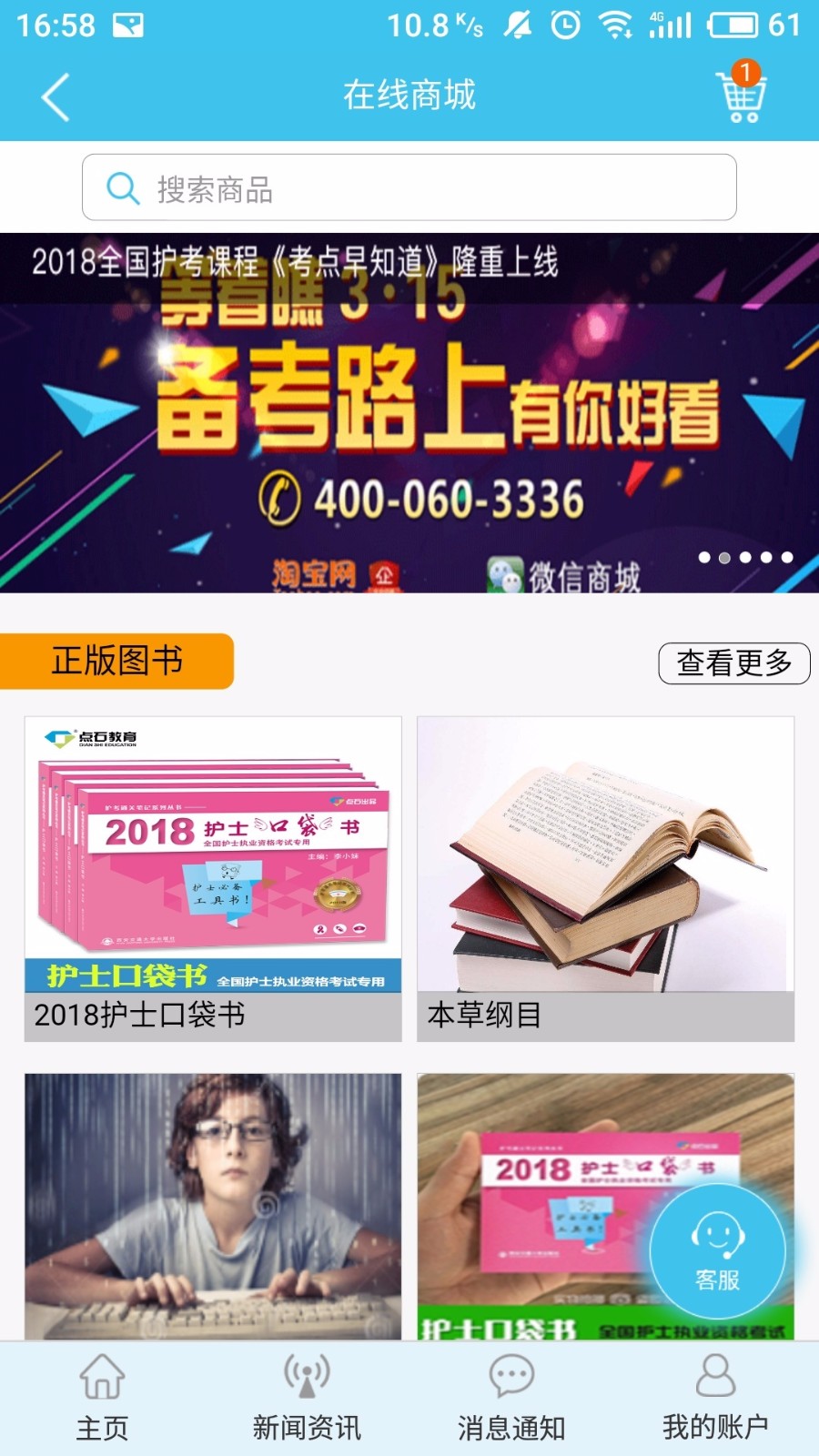
Task: Open the product with boy at keyboard
Action: 213,1206
